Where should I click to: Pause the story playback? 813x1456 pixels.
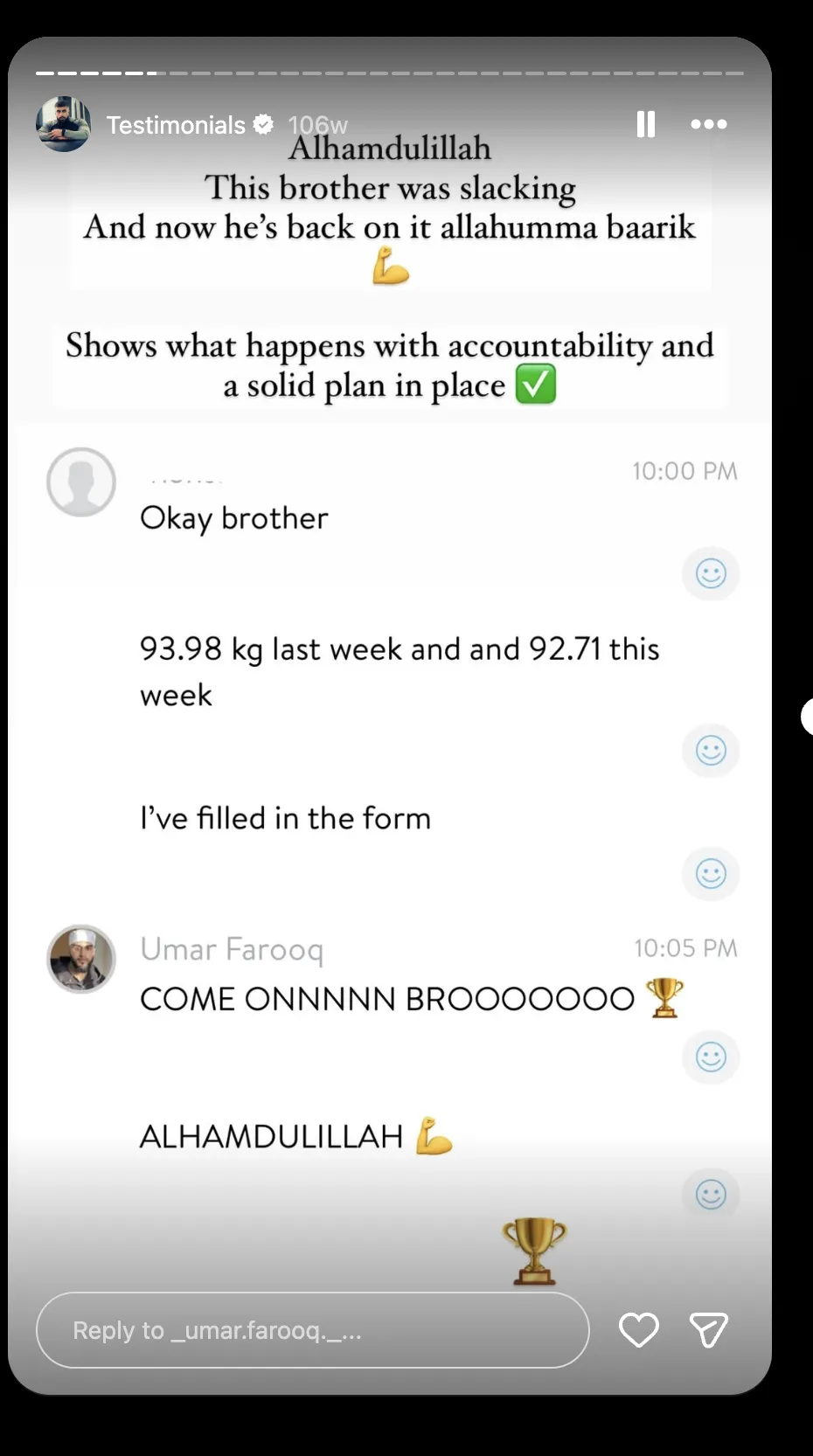click(645, 124)
